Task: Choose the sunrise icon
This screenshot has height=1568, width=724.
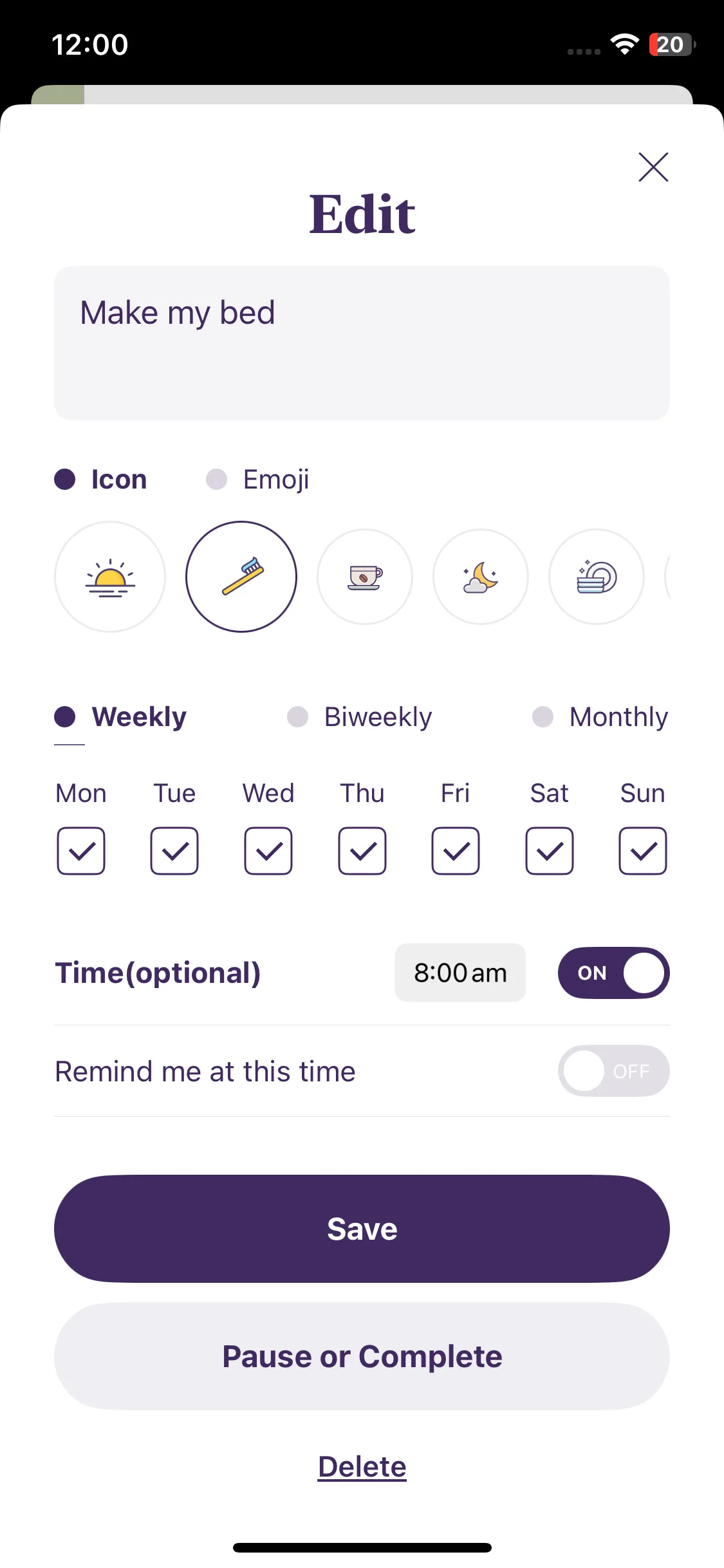Action: tap(110, 577)
